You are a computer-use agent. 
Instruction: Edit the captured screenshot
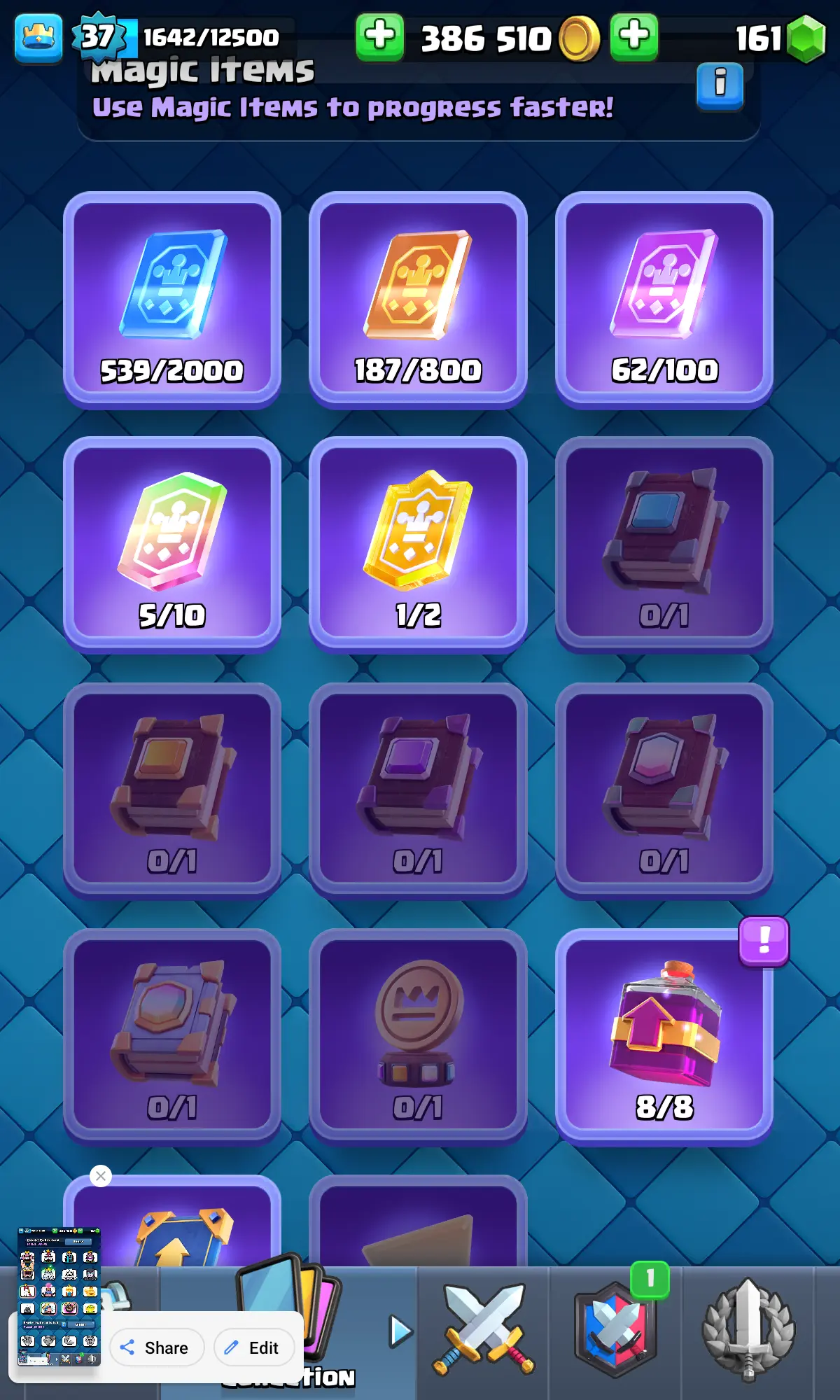(253, 1347)
